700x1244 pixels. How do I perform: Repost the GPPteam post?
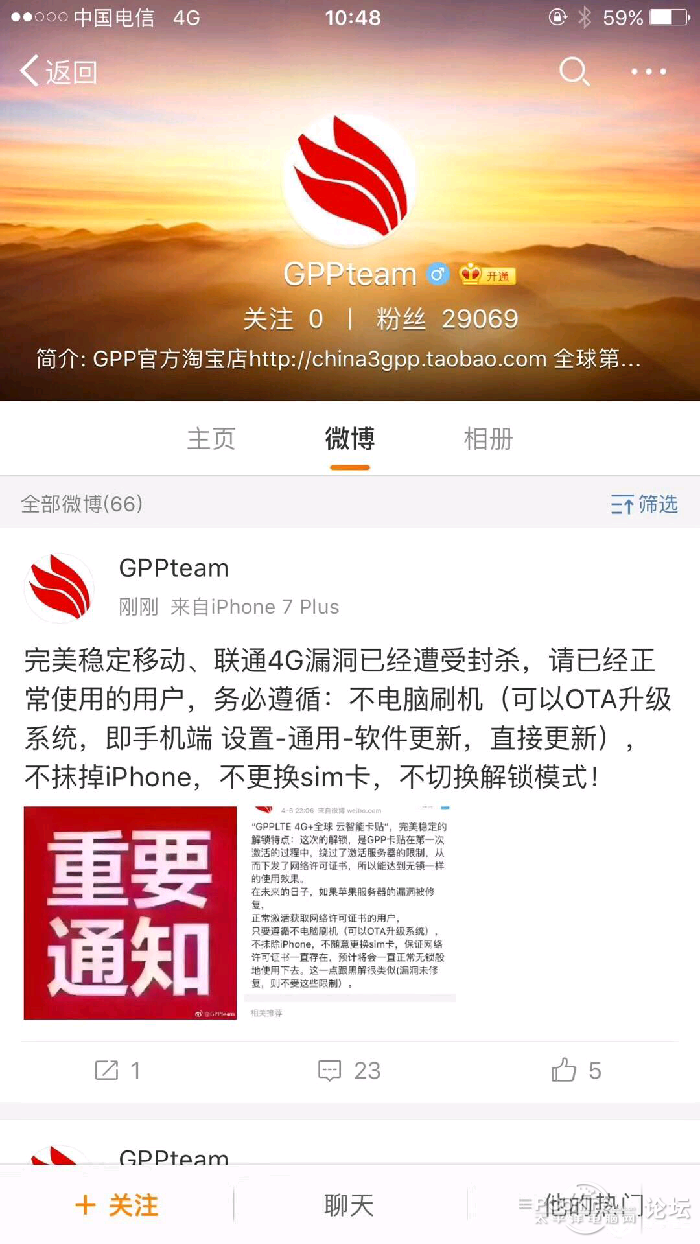[117, 1071]
